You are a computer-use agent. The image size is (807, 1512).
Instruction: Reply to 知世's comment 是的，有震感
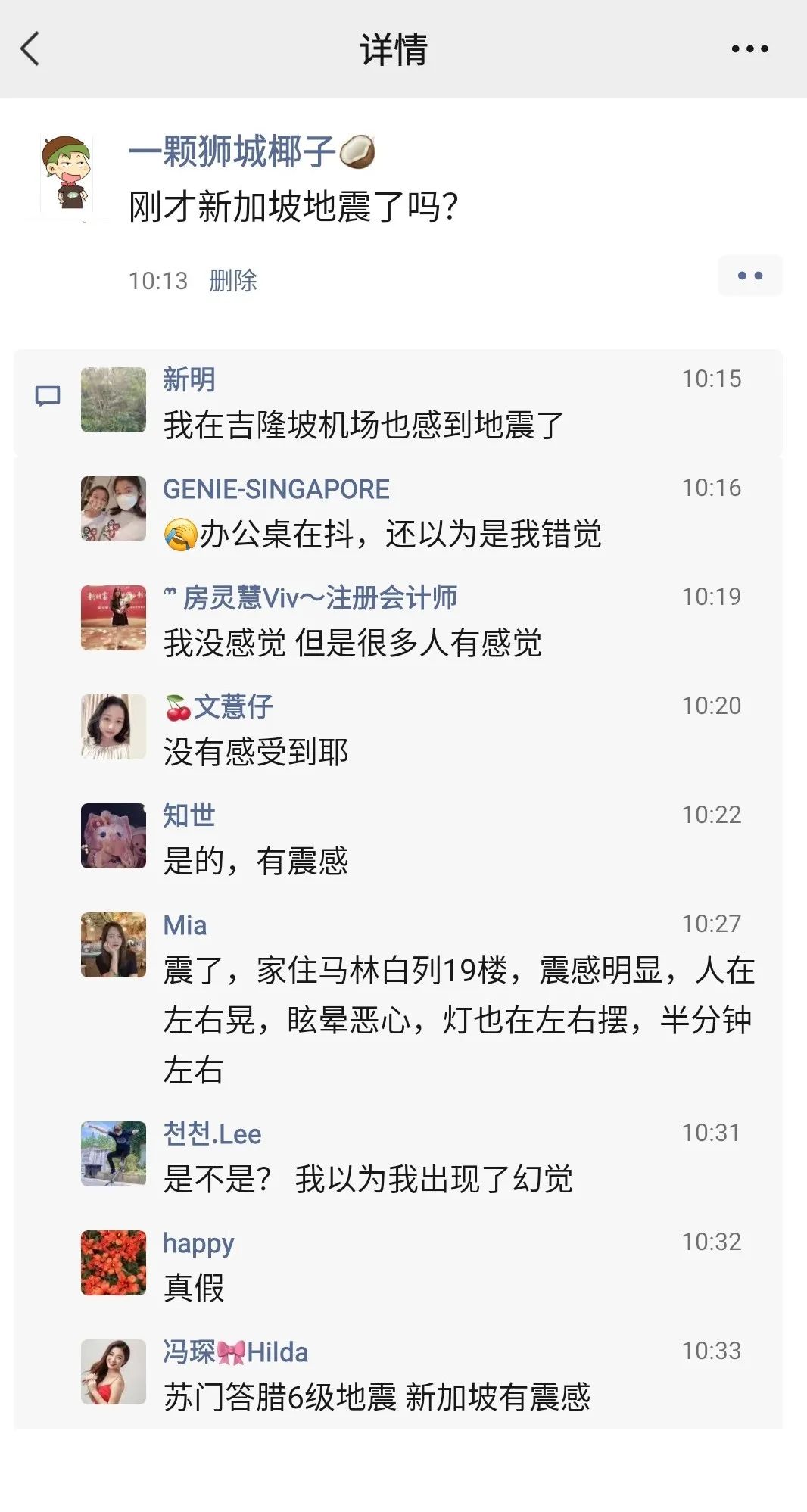(255, 861)
